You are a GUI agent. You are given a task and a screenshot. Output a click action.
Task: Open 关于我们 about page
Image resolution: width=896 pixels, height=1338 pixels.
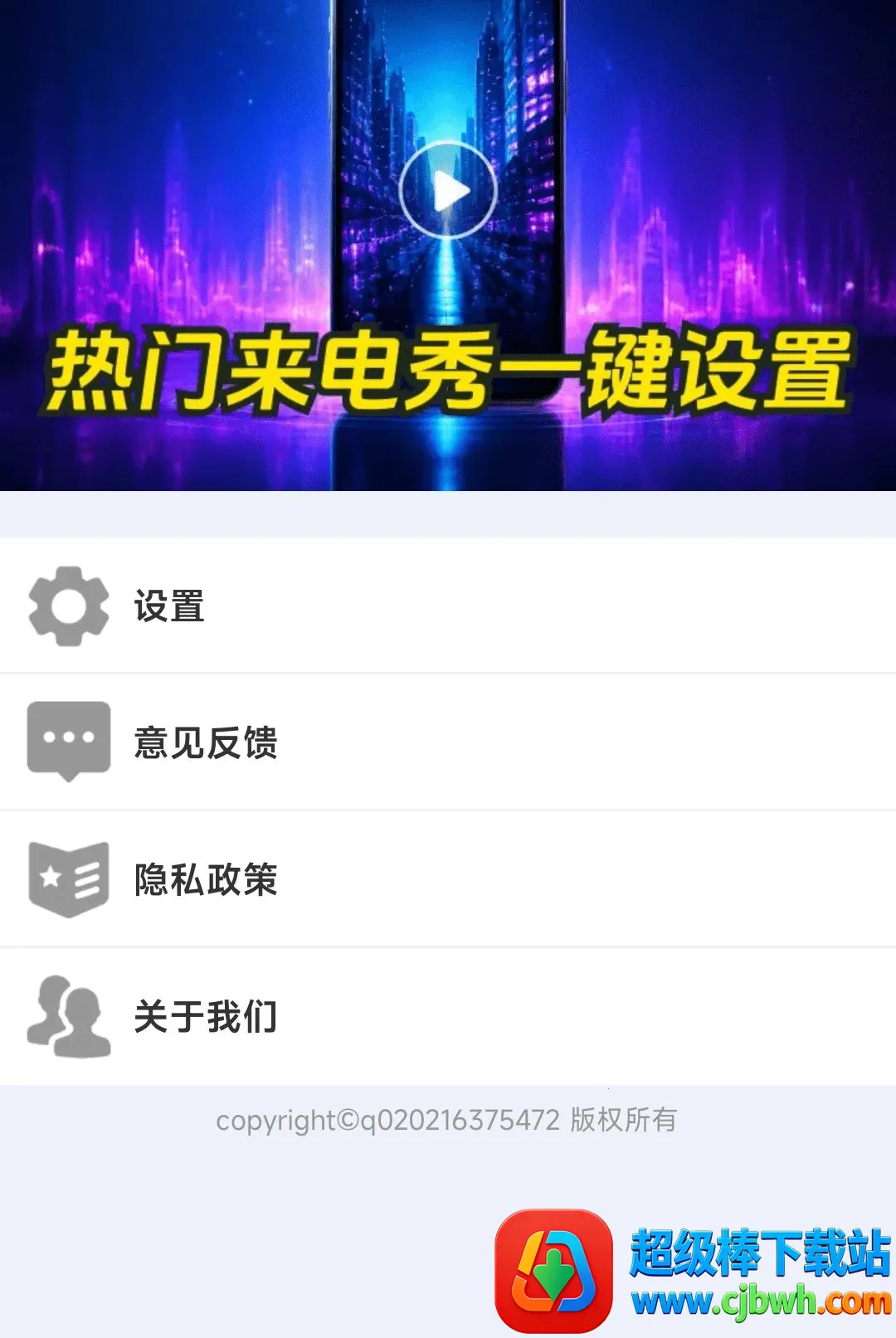(x=448, y=1016)
